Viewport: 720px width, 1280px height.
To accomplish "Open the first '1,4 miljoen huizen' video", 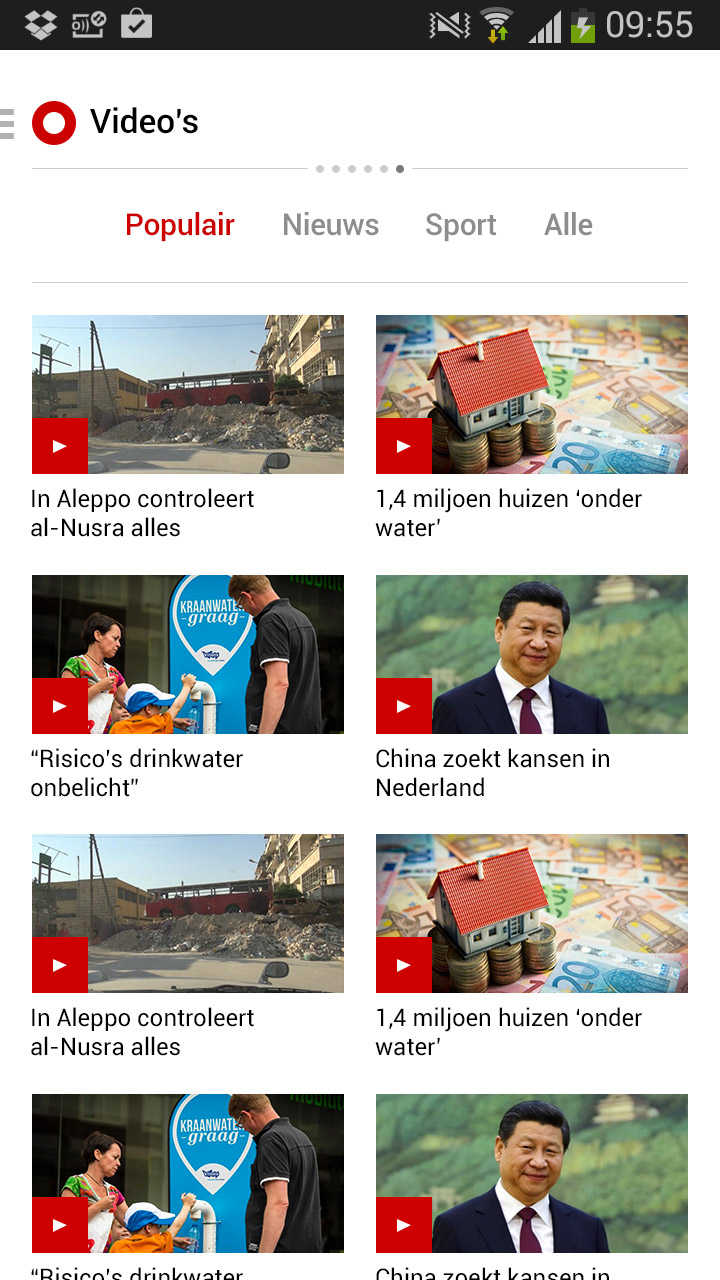I will [531, 395].
